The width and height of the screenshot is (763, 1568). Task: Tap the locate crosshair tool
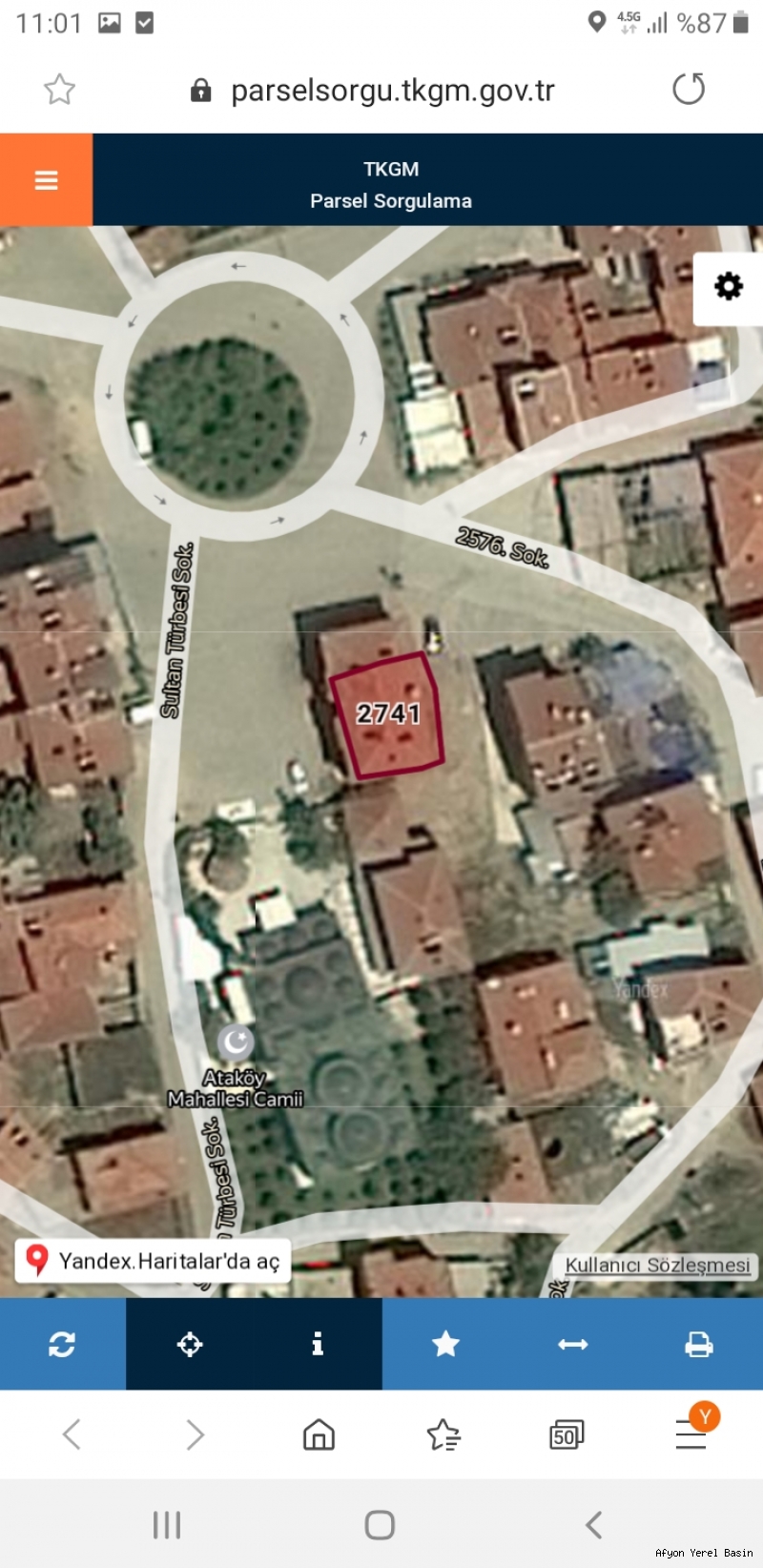(x=190, y=1344)
